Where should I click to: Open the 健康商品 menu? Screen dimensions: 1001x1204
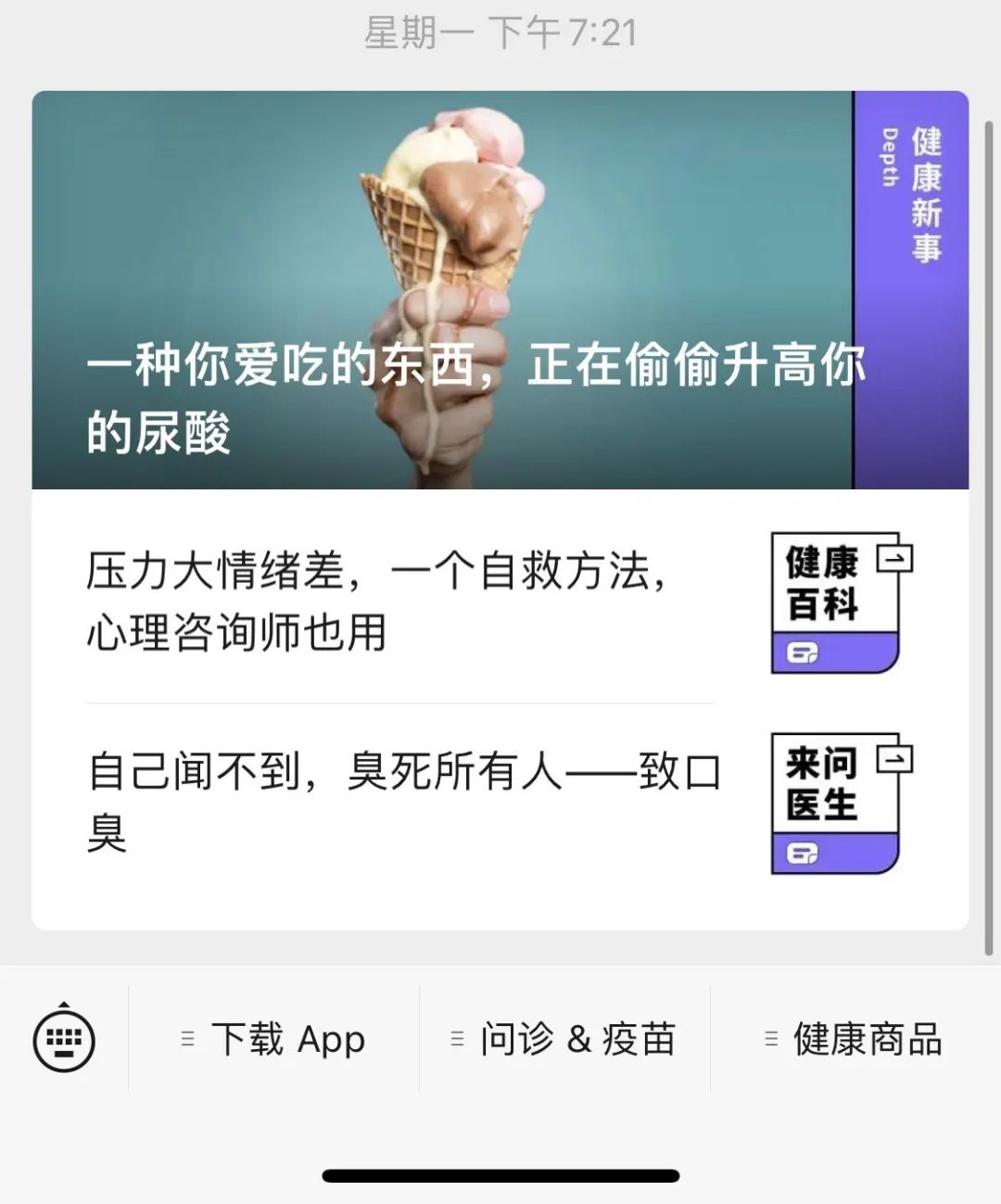(x=855, y=1039)
